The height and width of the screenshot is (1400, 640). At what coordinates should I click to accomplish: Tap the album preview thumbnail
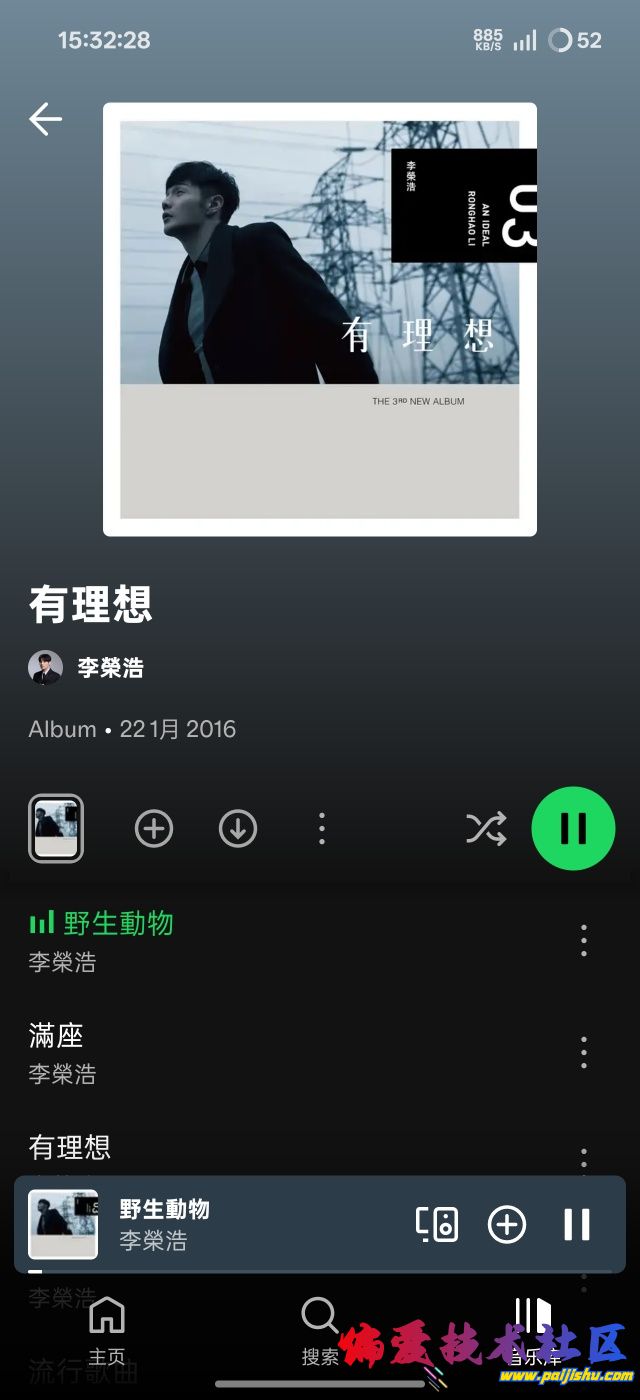56,828
